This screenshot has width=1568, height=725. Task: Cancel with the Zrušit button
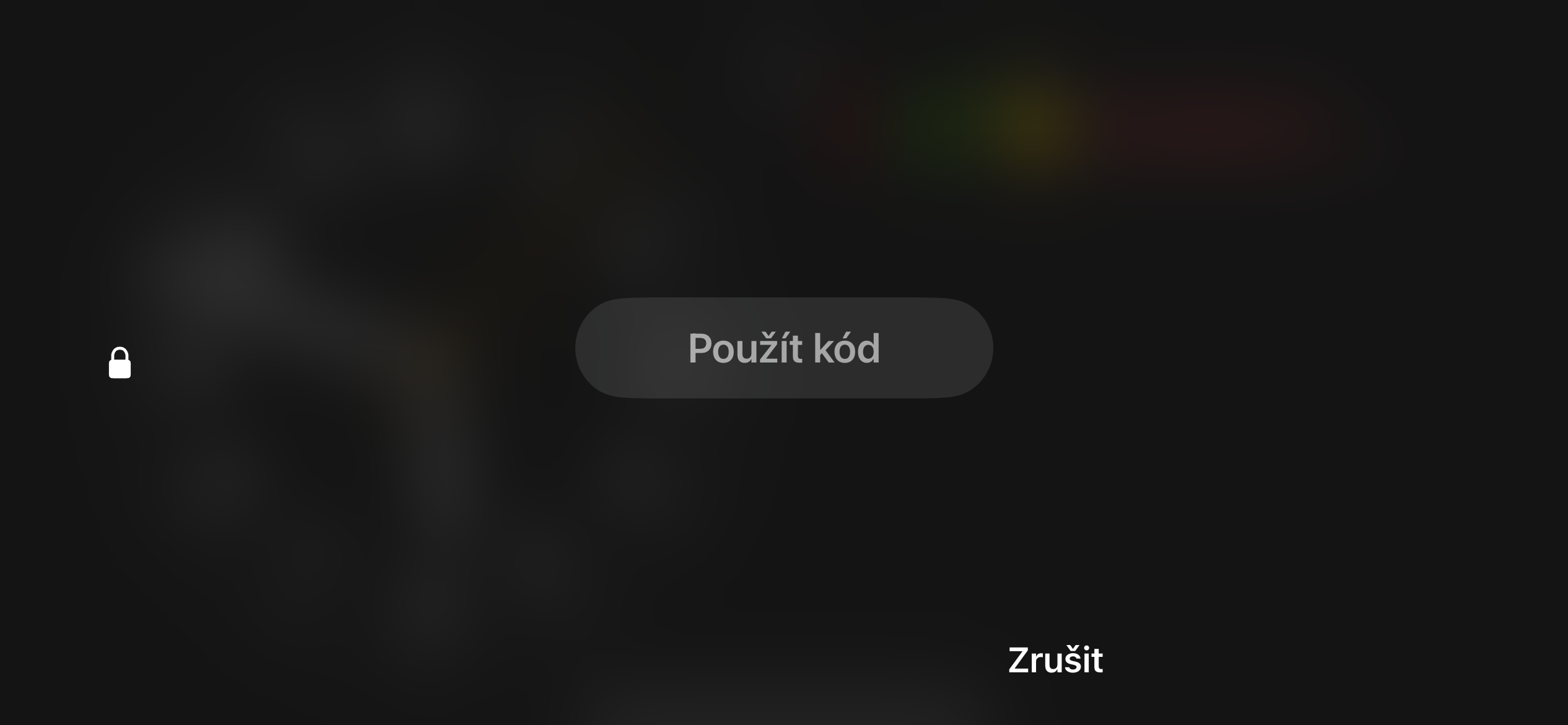(x=1055, y=660)
